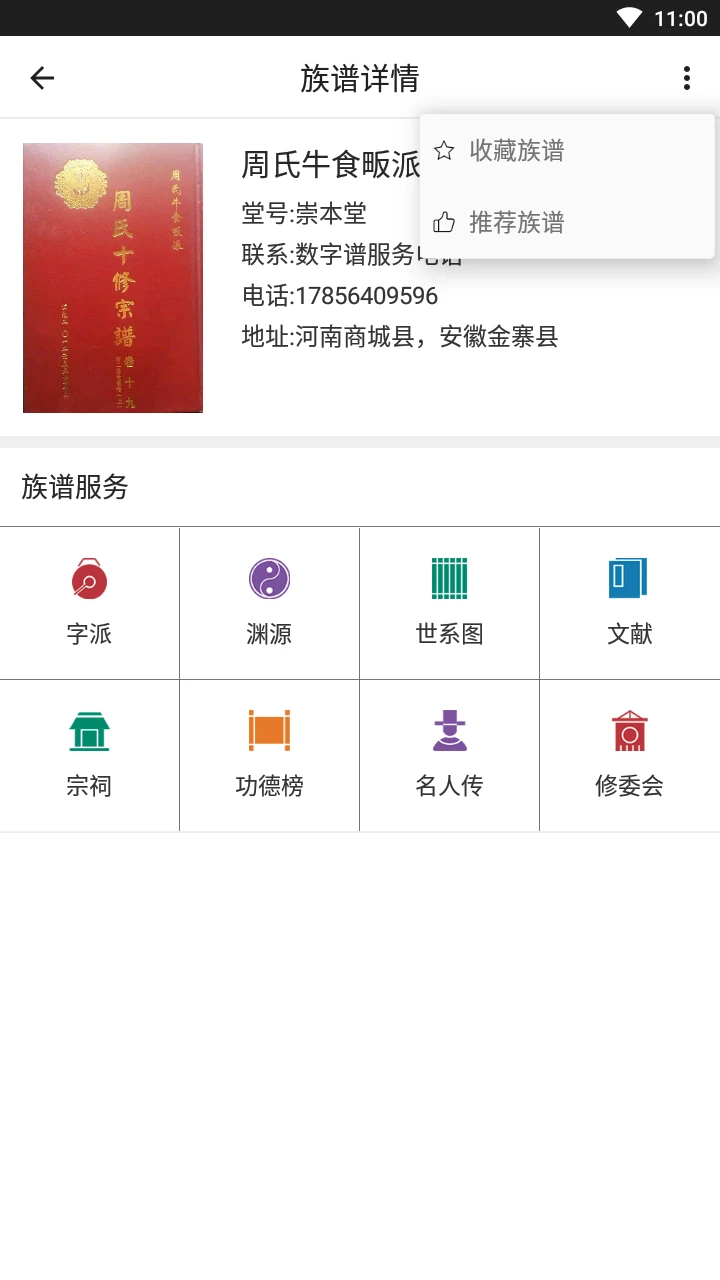The height and width of the screenshot is (1280, 720).
Task: Tap the 文献 documents icon
Action: pyautogui.click(x=629, y=578)
